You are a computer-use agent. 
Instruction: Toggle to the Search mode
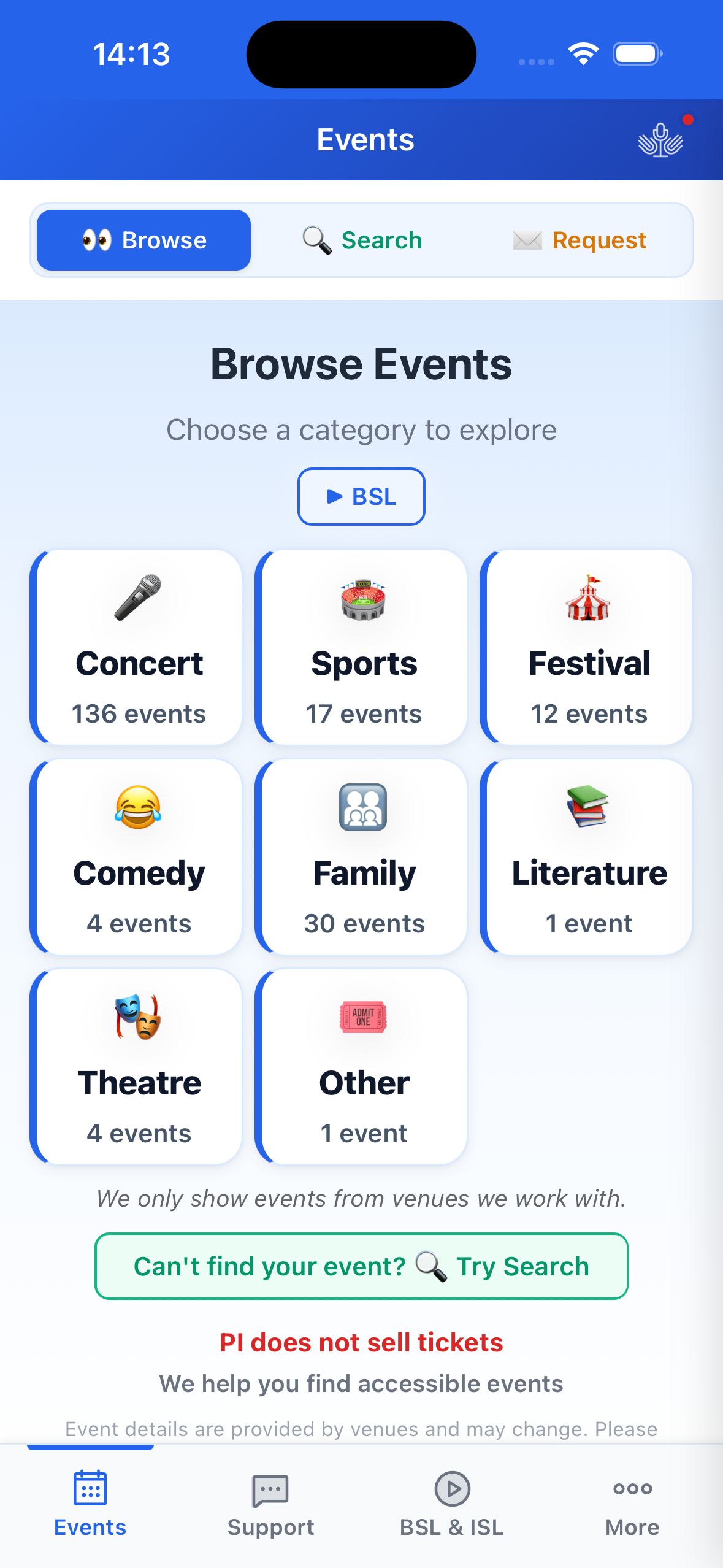pyautogui.click(x=362, y=240)
